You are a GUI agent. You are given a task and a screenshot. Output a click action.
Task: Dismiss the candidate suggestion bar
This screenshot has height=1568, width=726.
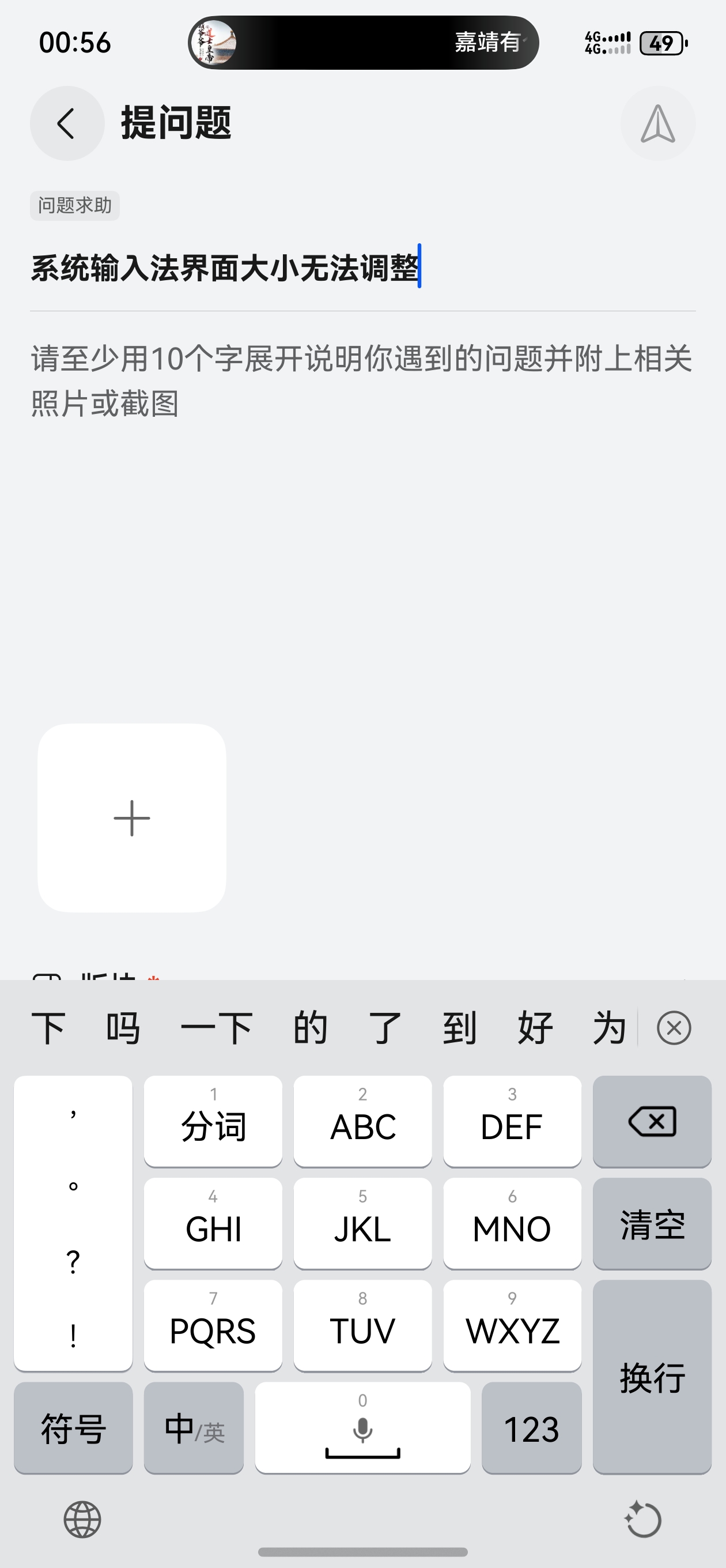[674, 1028]
